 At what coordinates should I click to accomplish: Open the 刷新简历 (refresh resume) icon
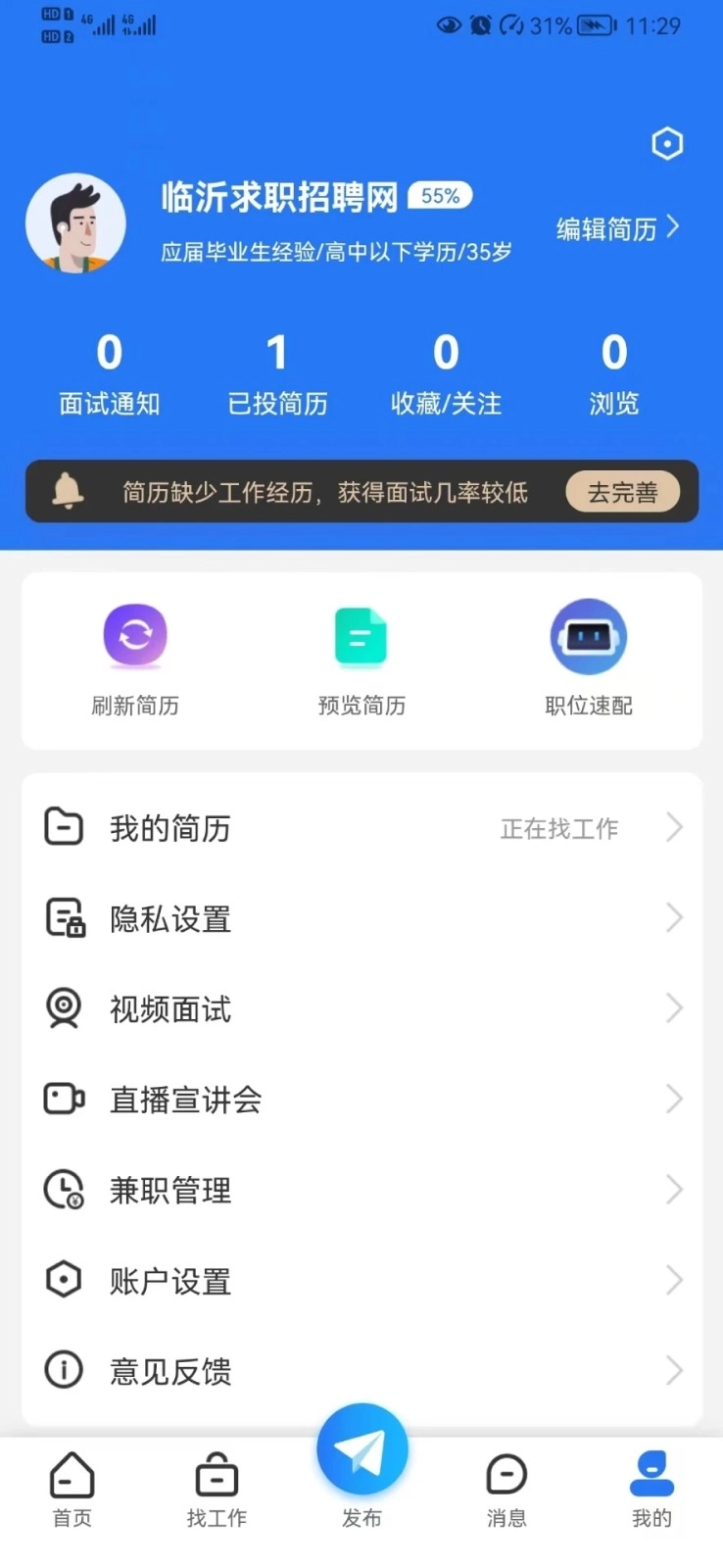click(x=134, y=635)
